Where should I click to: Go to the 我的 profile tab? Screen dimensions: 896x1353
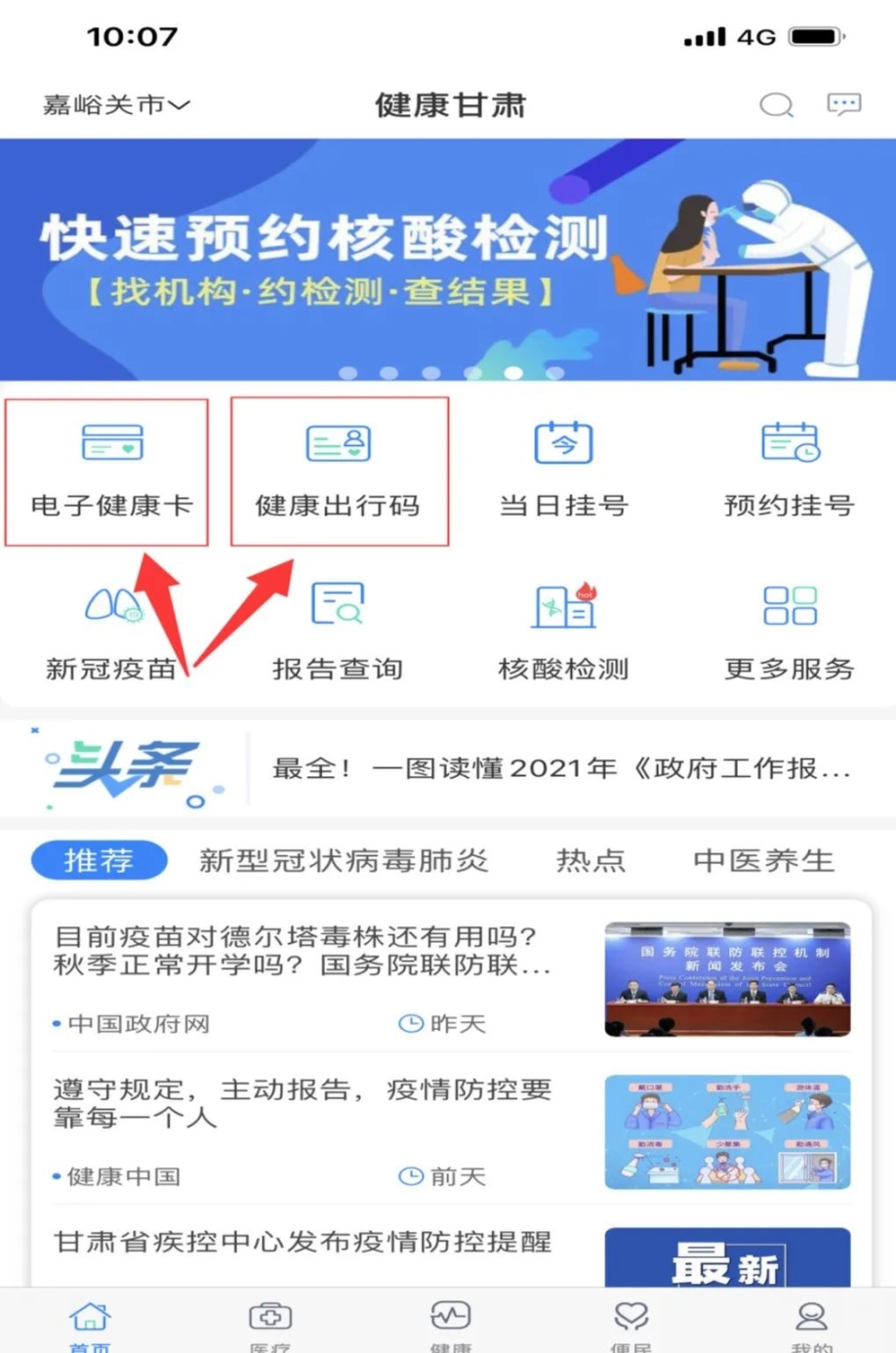tap(811, 1324)
